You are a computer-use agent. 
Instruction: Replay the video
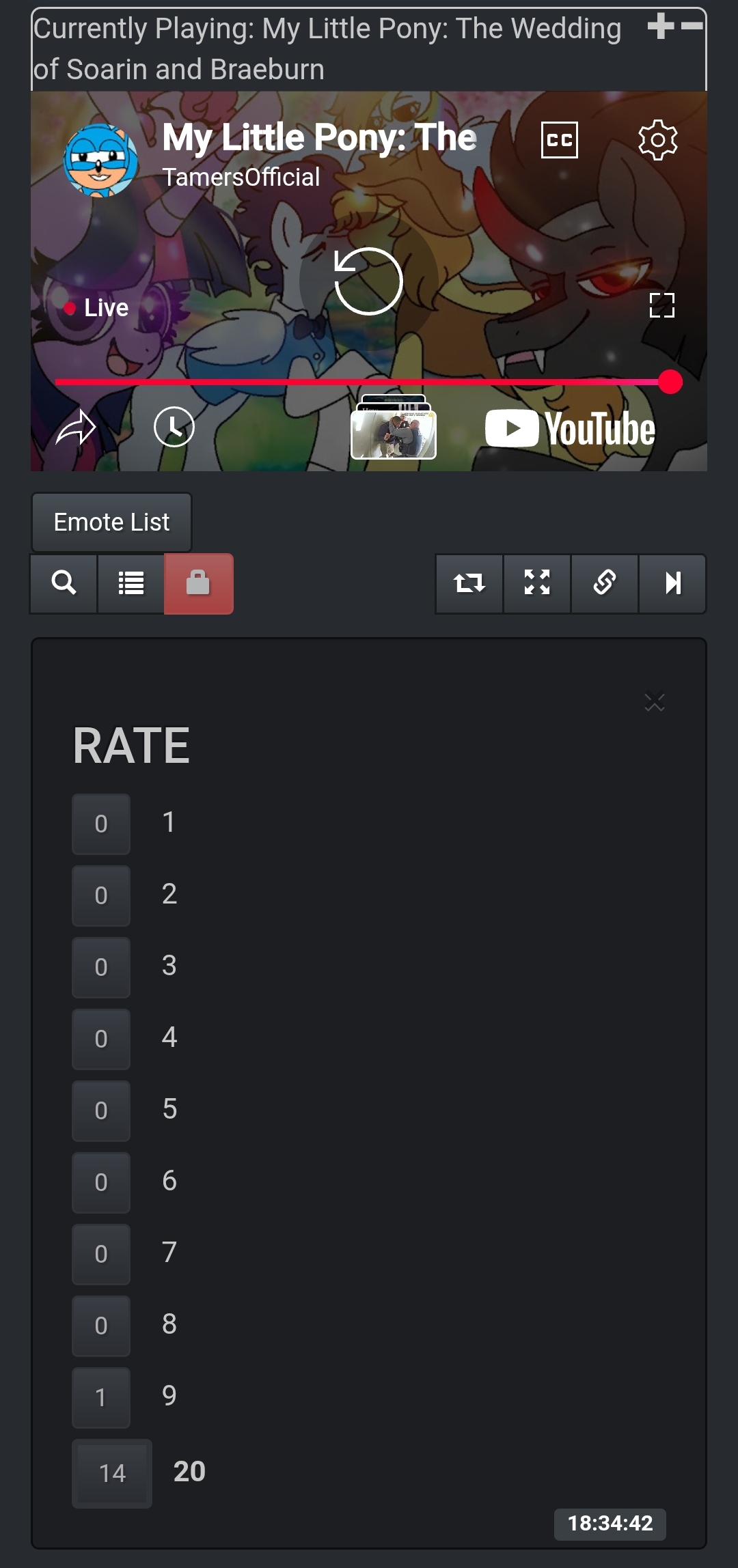[x=368, y=281]
